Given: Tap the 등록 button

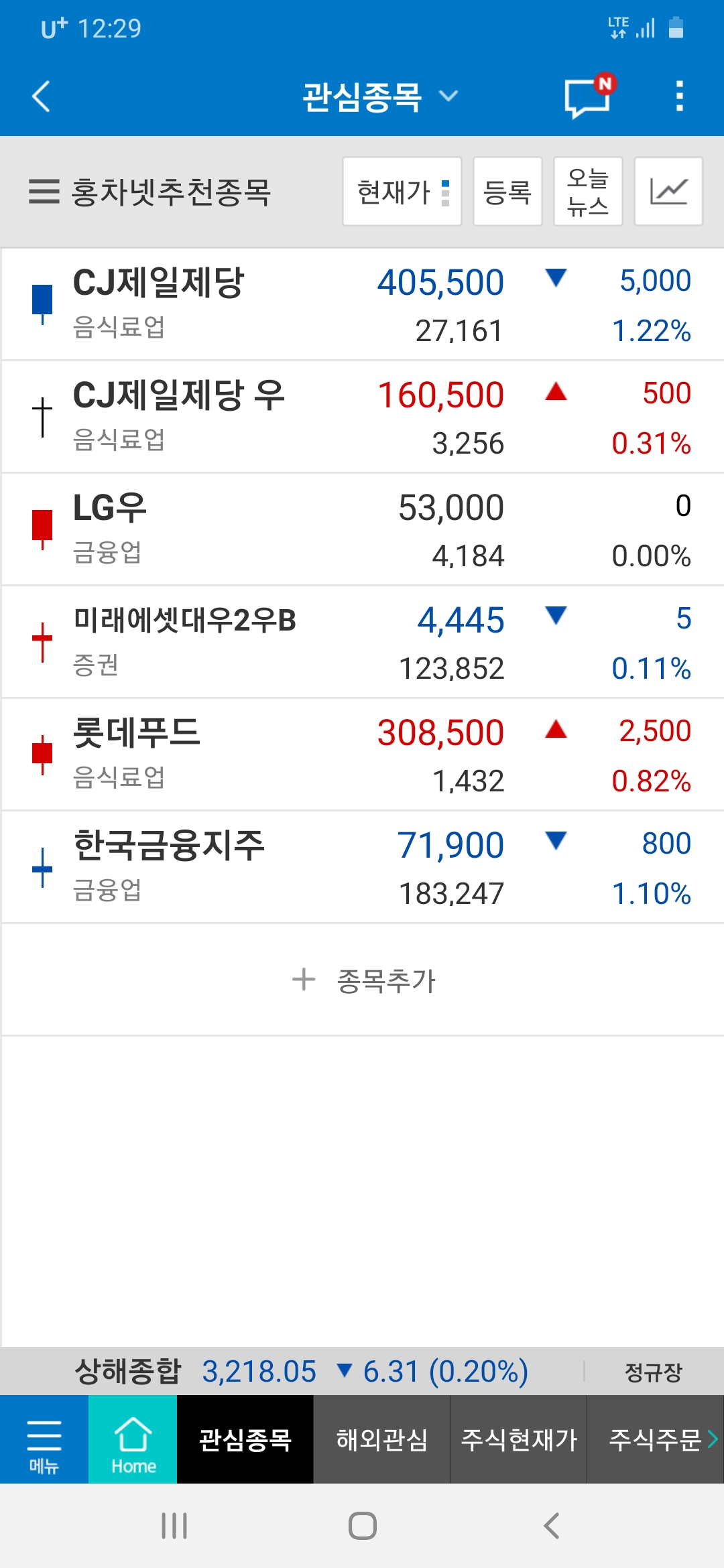Looking at the screenshot, I should pyautogui.click(x=507, y=192).
